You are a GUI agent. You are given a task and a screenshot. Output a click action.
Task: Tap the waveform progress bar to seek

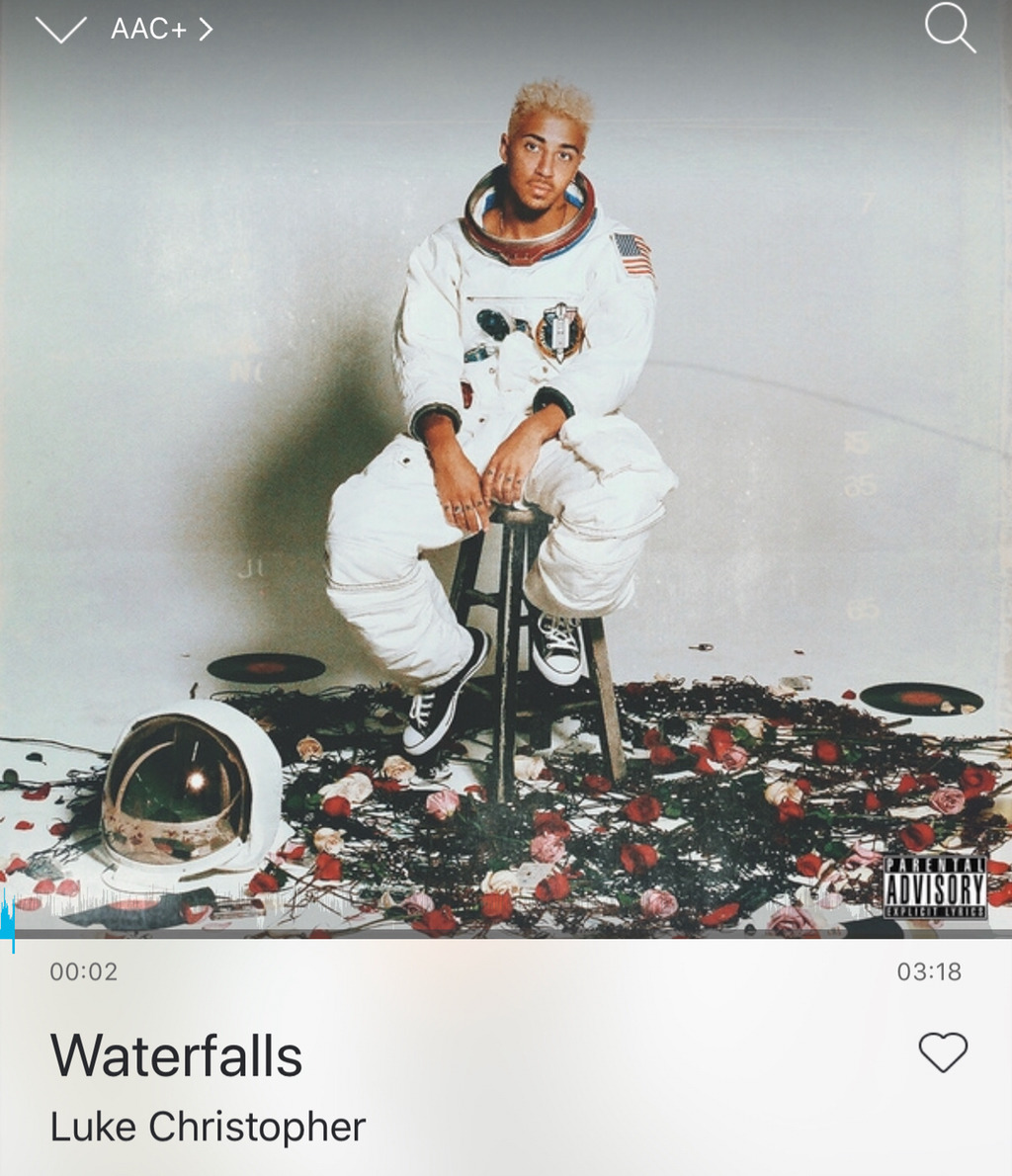pyautogui.click(x=506, y=919)
